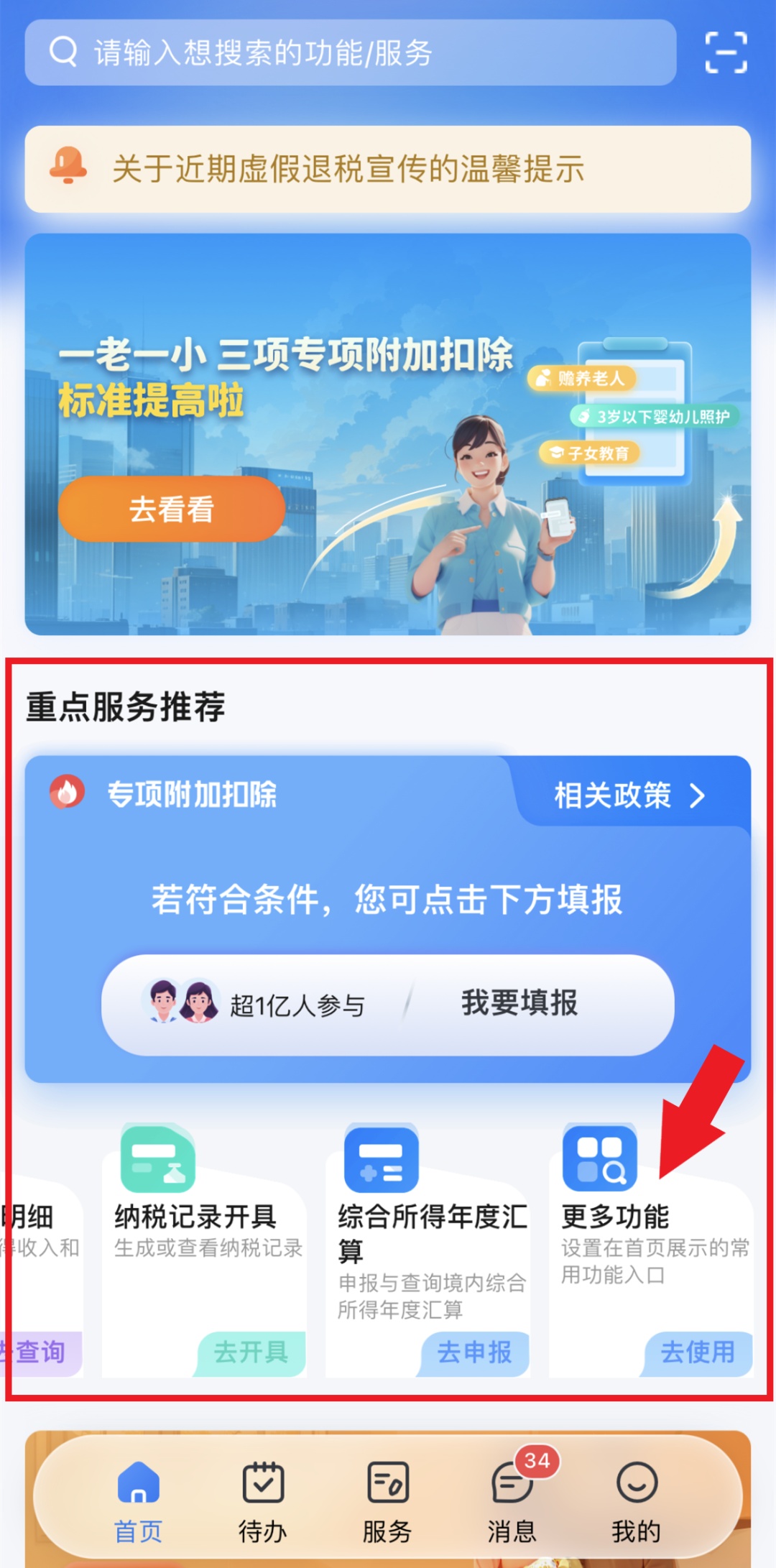Tap the 去看看 button on the banner
Image resolution: width=776 pixels, height=1568 pixels.
tap(171, 509)
